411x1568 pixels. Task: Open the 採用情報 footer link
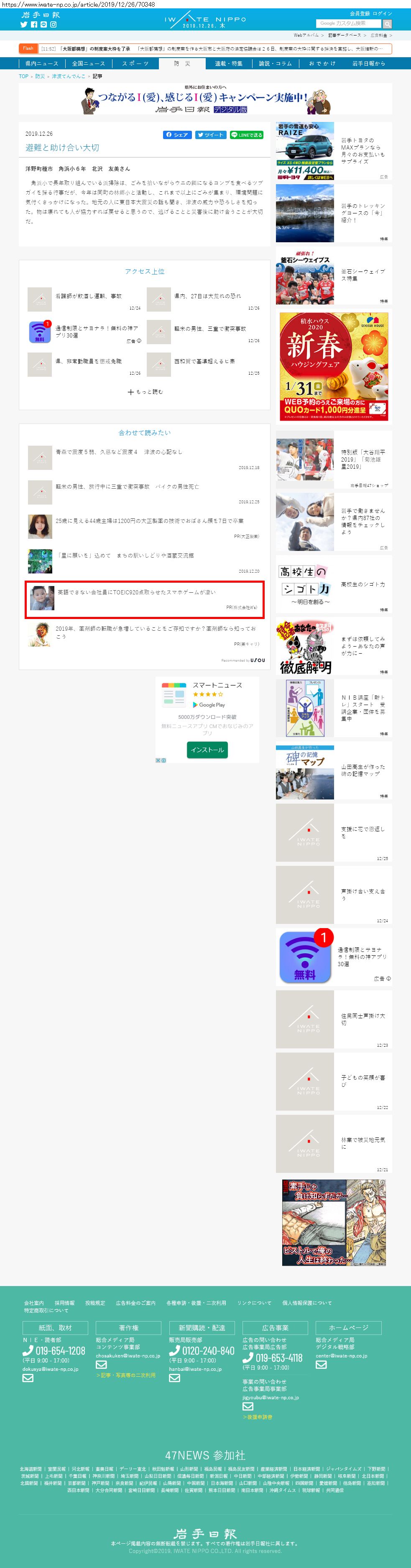(64, 1303)
